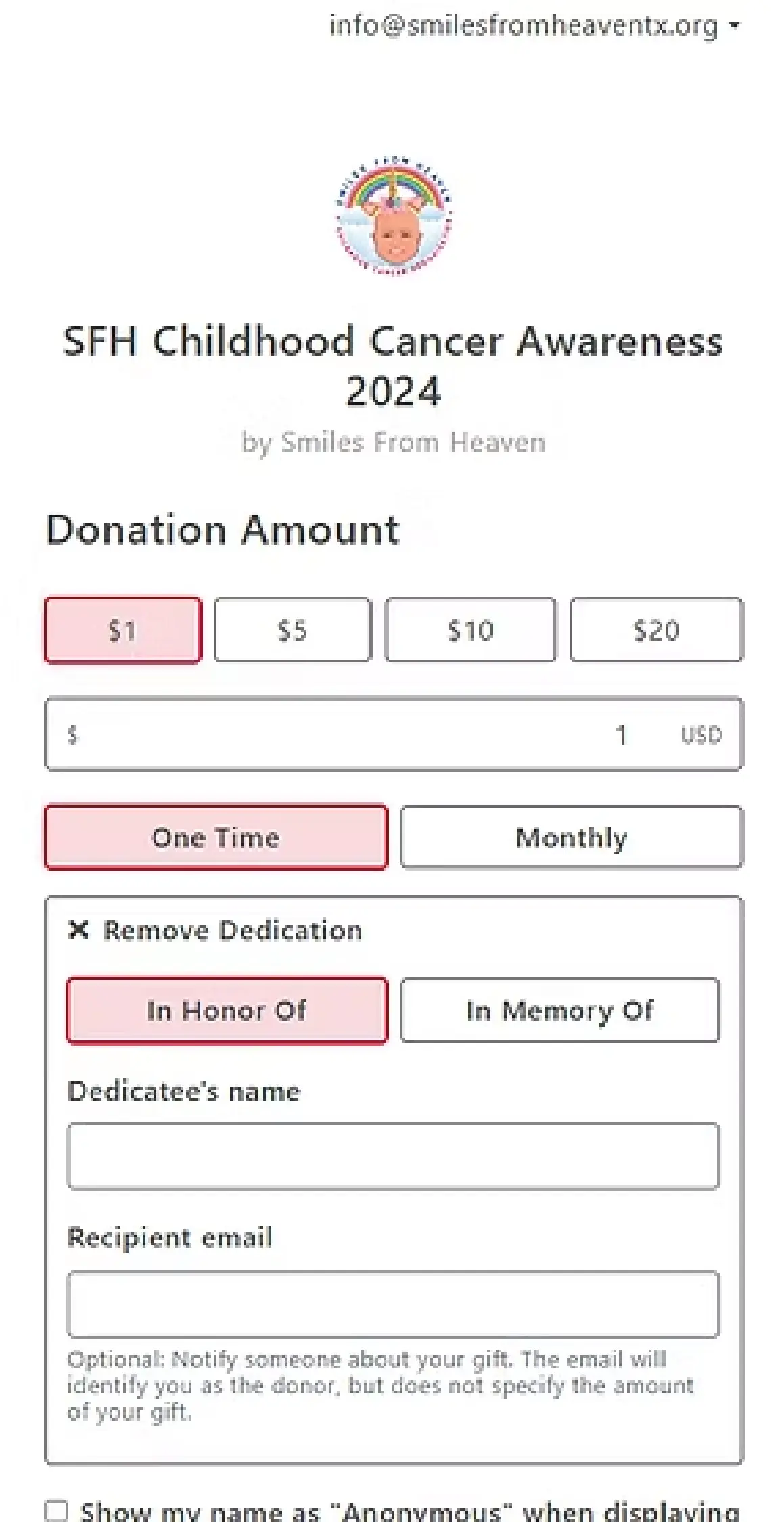Switch to In Memory Of dedication
The width and height of the screenshot is (784, 1522).
[x=559, y=1011]
